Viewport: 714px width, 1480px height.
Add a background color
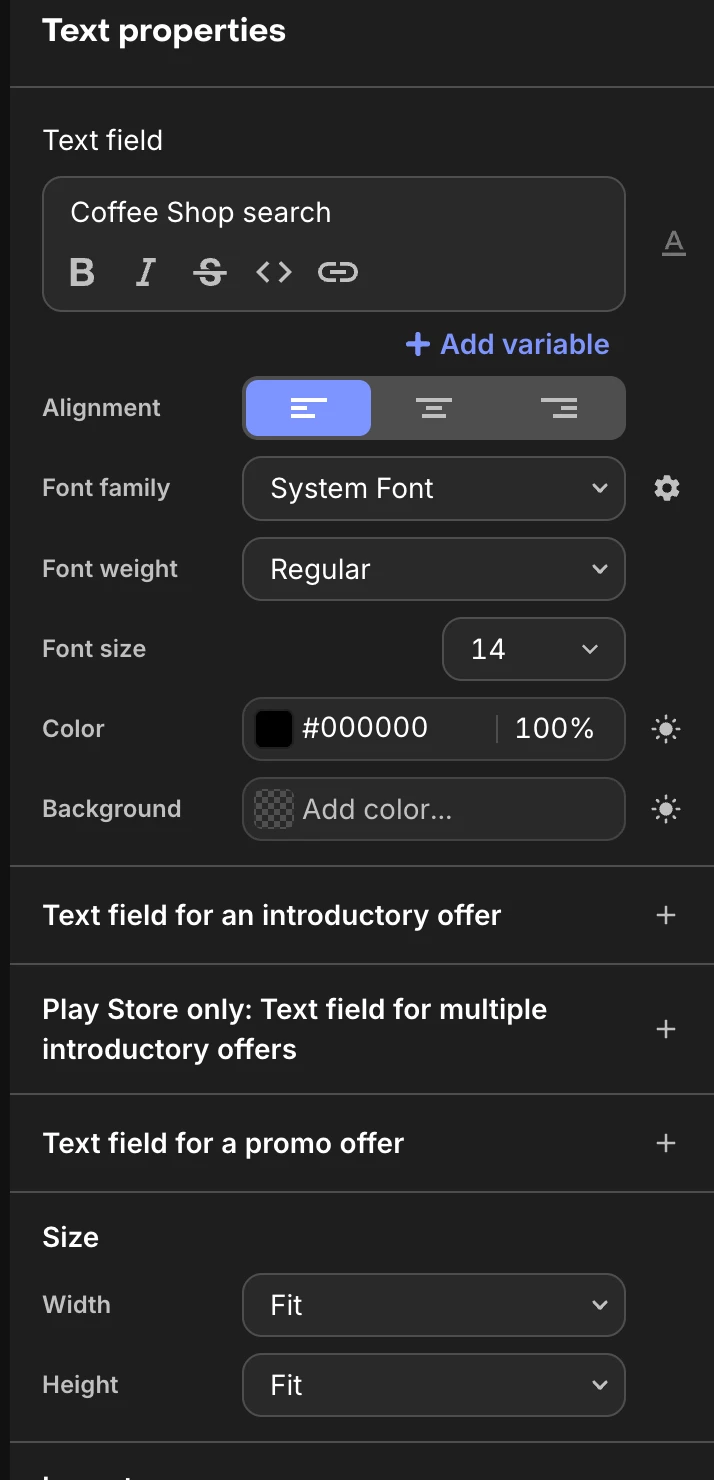pyautogui.click(x=434, y=809)
